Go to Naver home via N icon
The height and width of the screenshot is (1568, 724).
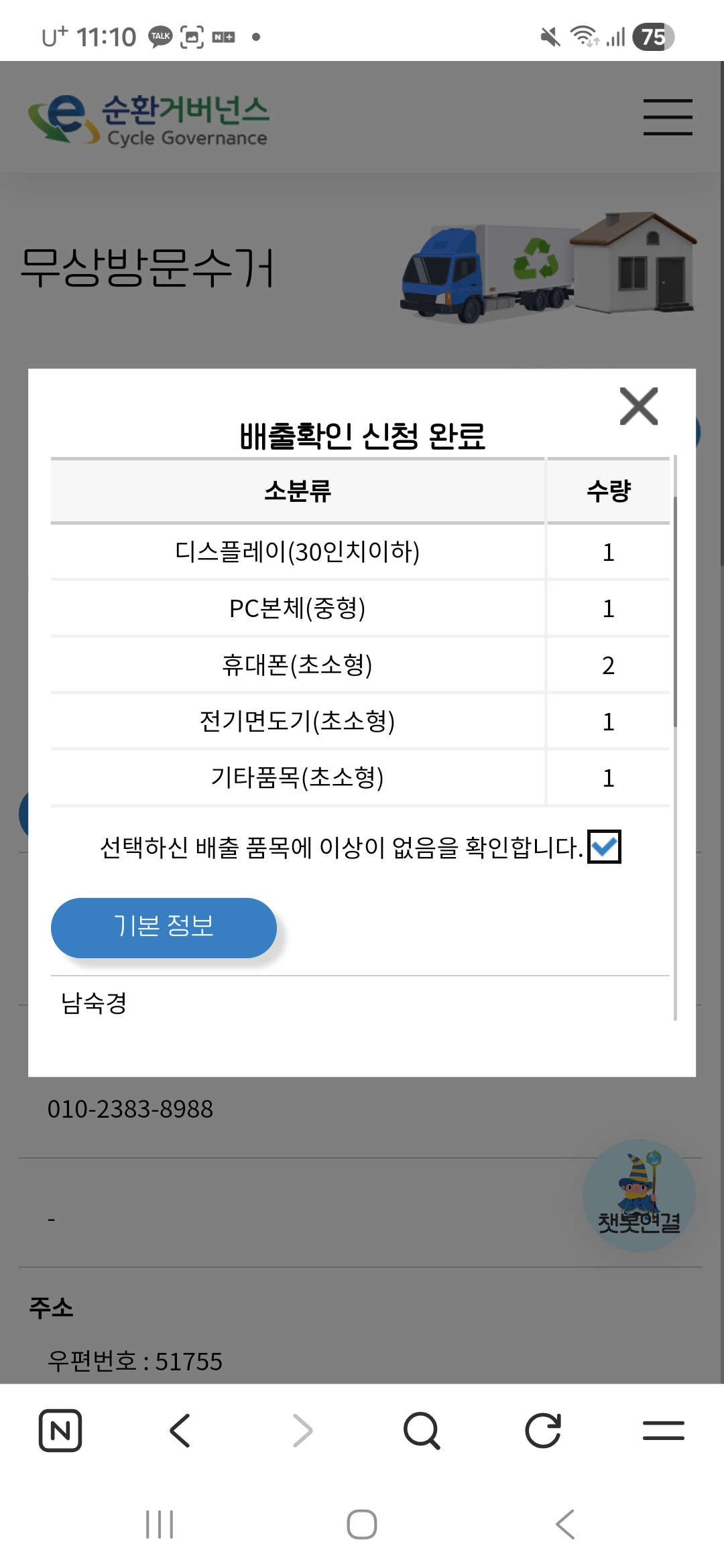pyautogui.click(x=60, y=1430)
